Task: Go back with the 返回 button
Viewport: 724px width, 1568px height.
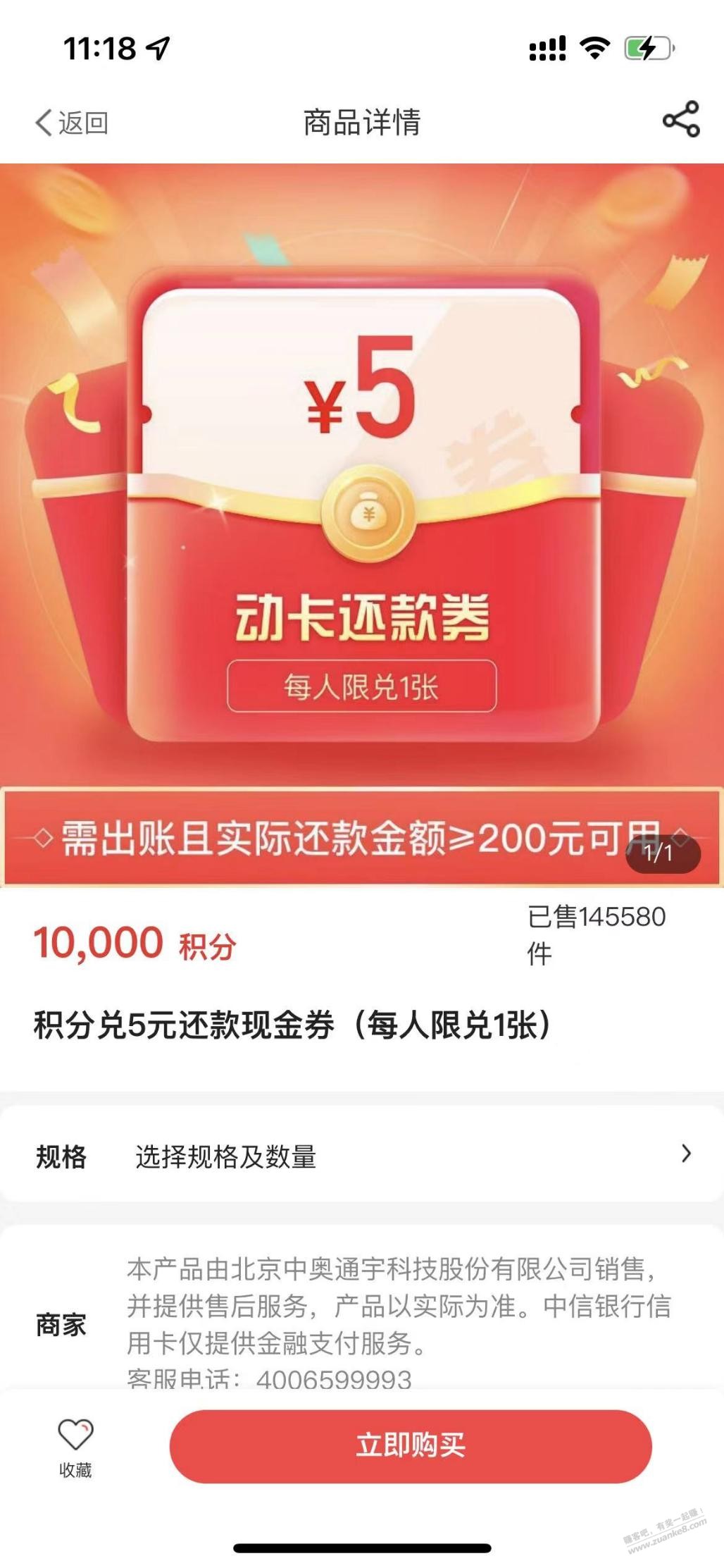Action: point(72,123)
